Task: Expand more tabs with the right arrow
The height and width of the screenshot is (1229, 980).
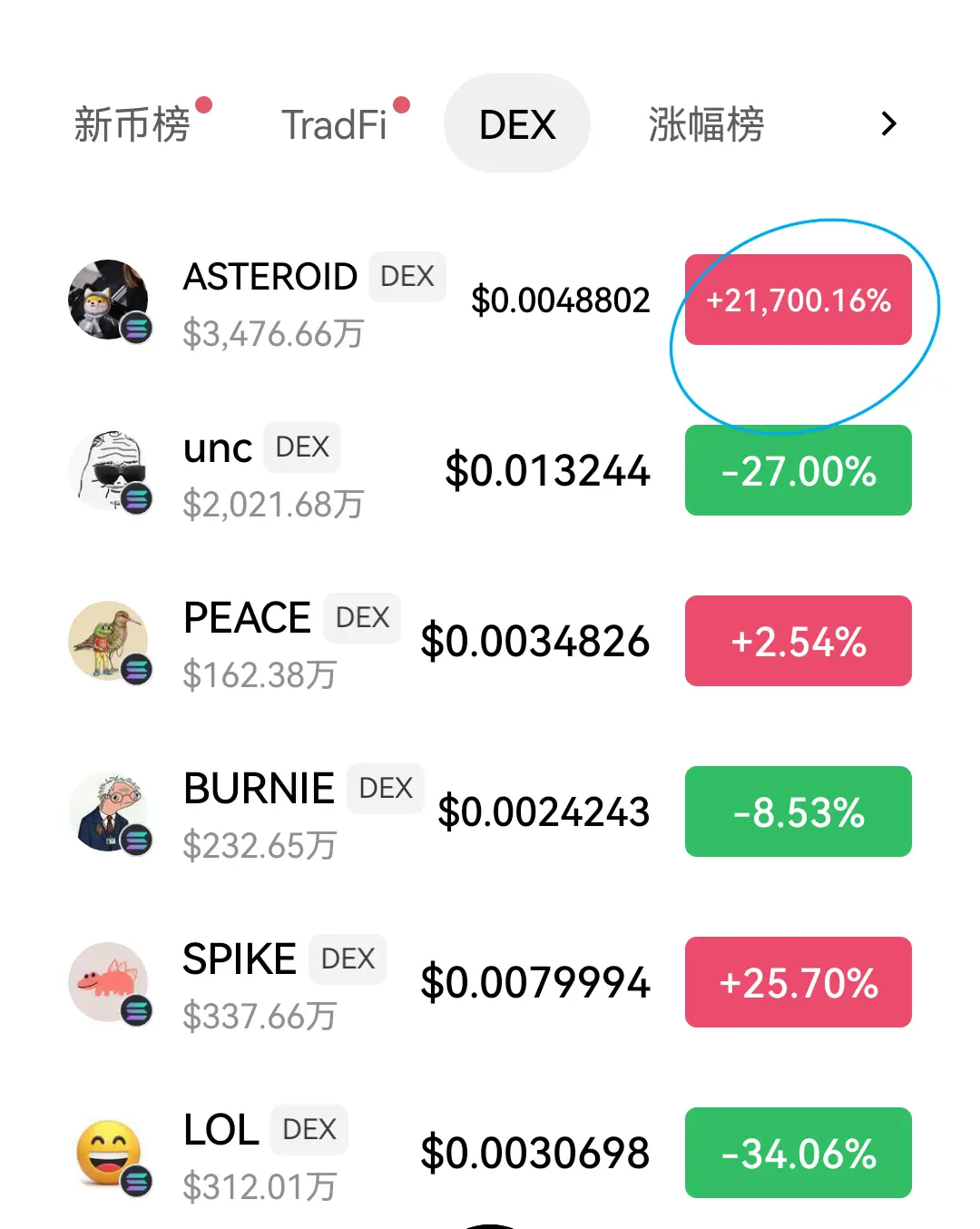Action: point(888,124)
